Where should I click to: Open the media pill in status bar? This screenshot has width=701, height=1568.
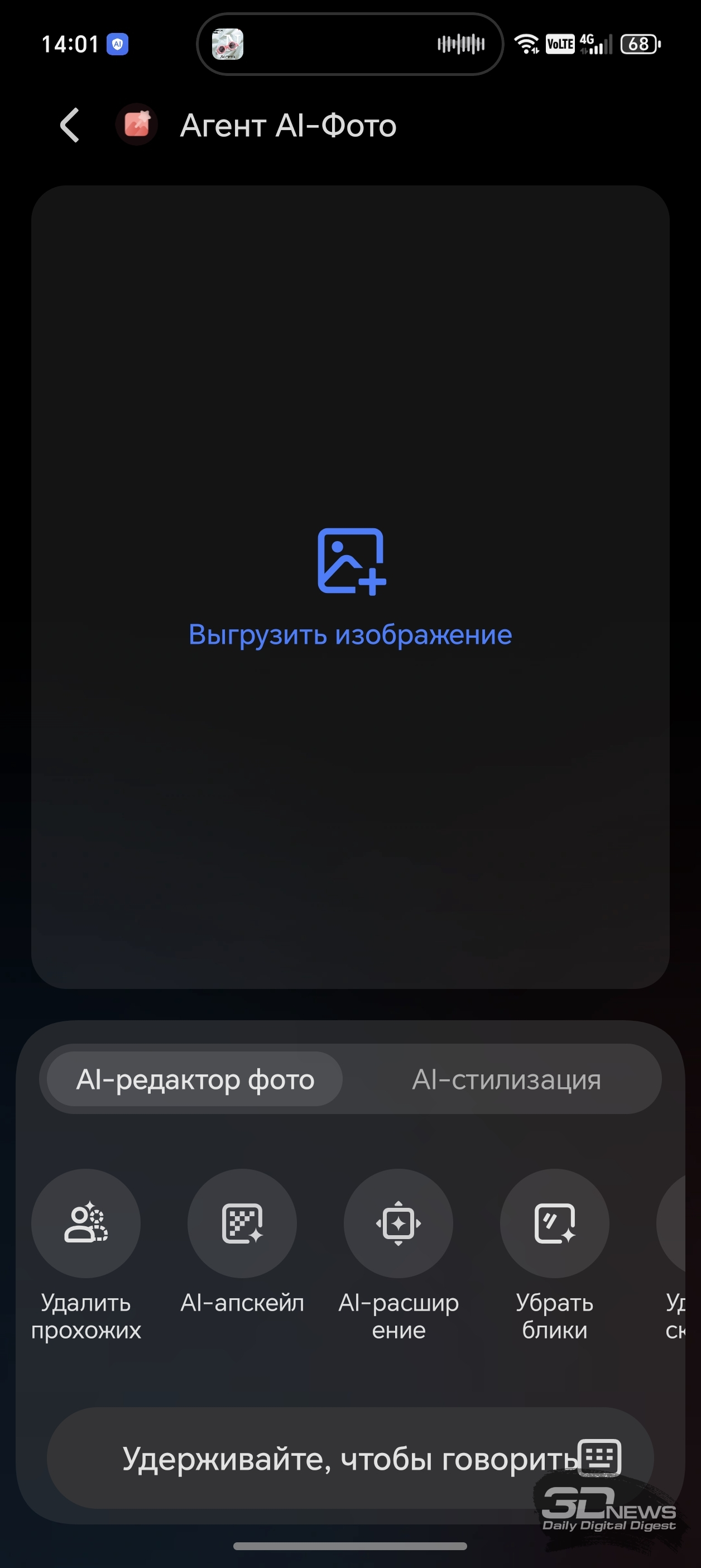[350, 45]
